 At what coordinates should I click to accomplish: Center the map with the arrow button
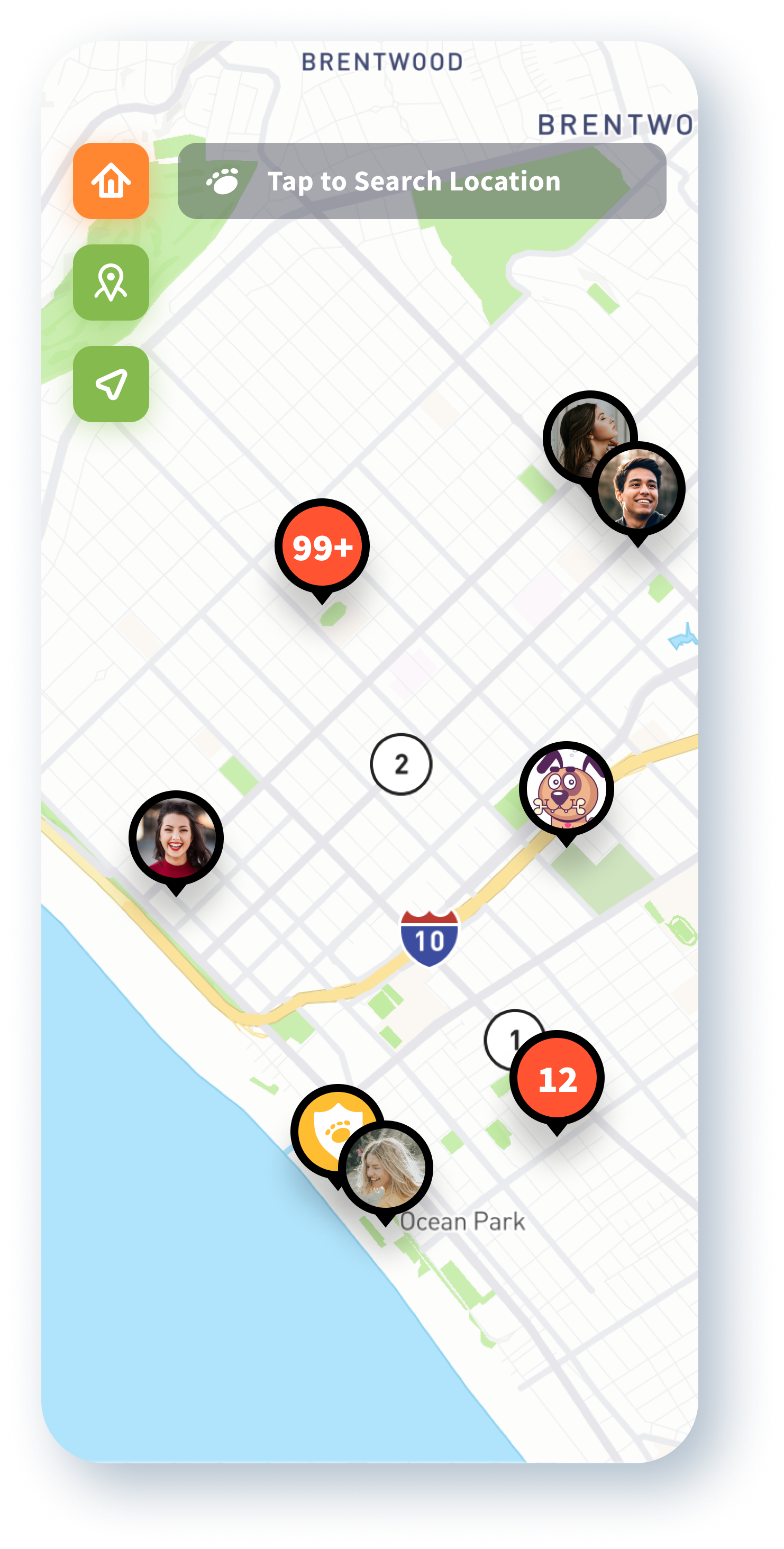coord(111,384)
